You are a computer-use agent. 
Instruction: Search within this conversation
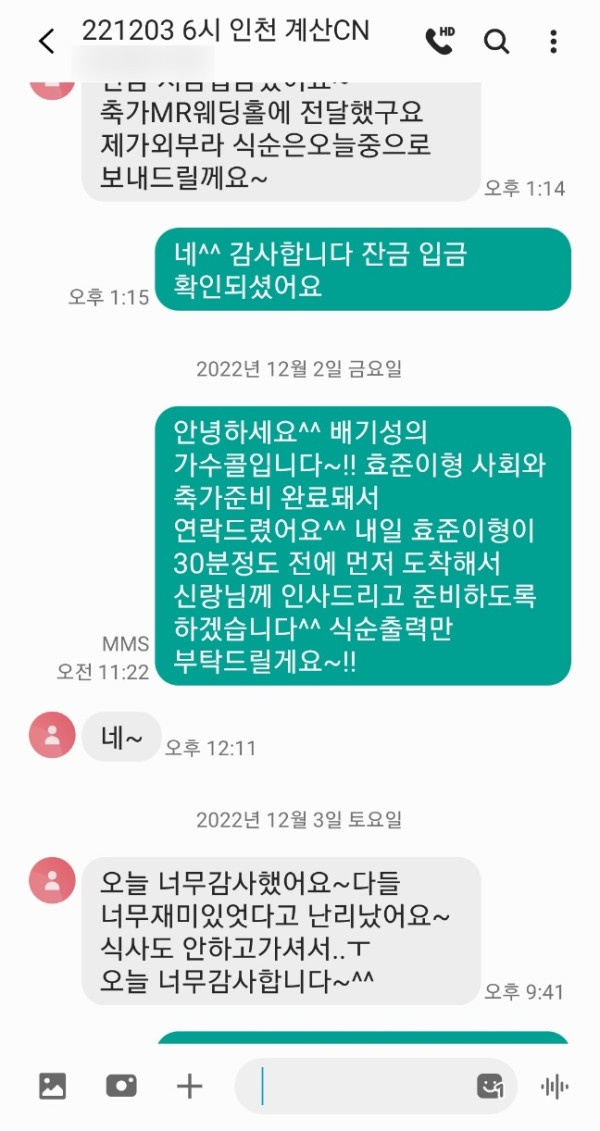click(496, 41)
